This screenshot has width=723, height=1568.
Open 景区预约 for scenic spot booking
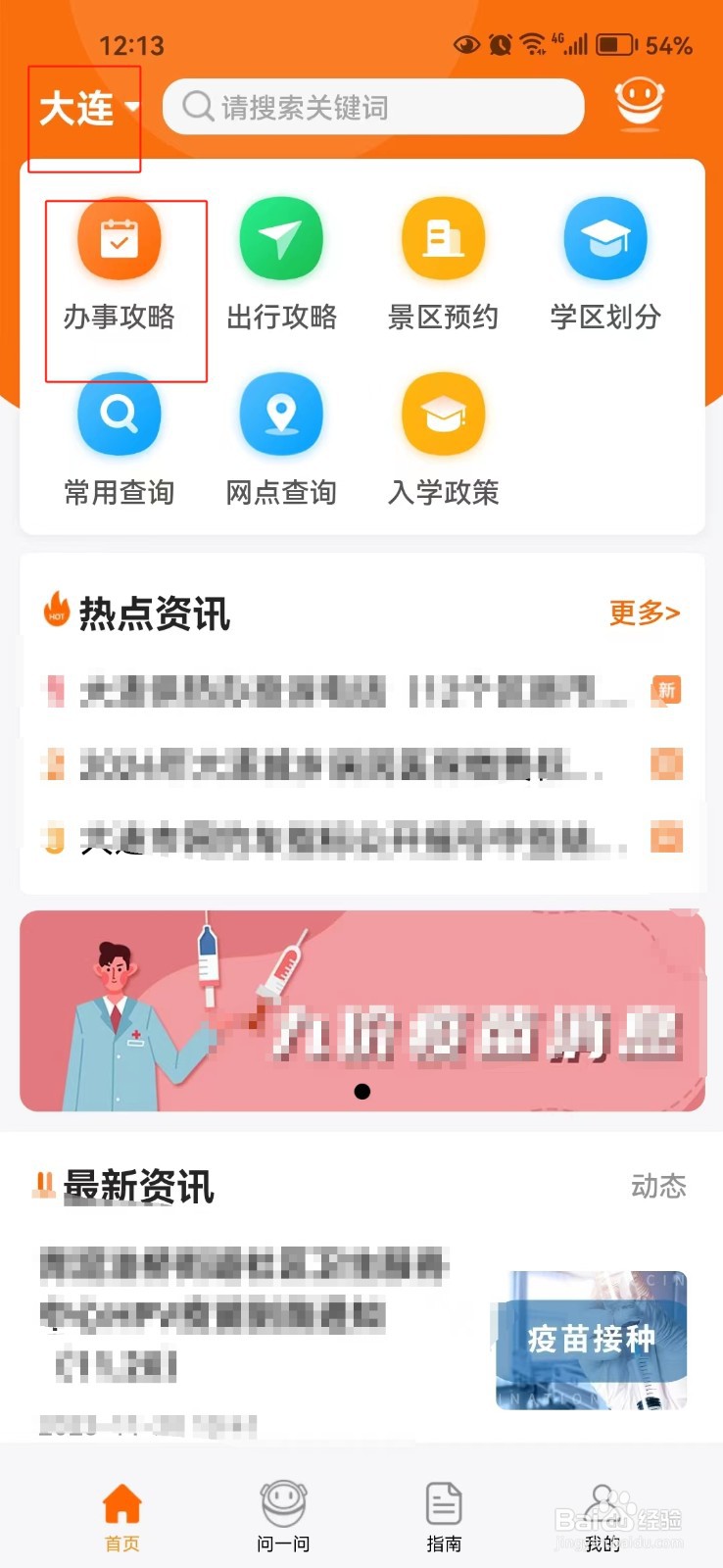point(443,237)
